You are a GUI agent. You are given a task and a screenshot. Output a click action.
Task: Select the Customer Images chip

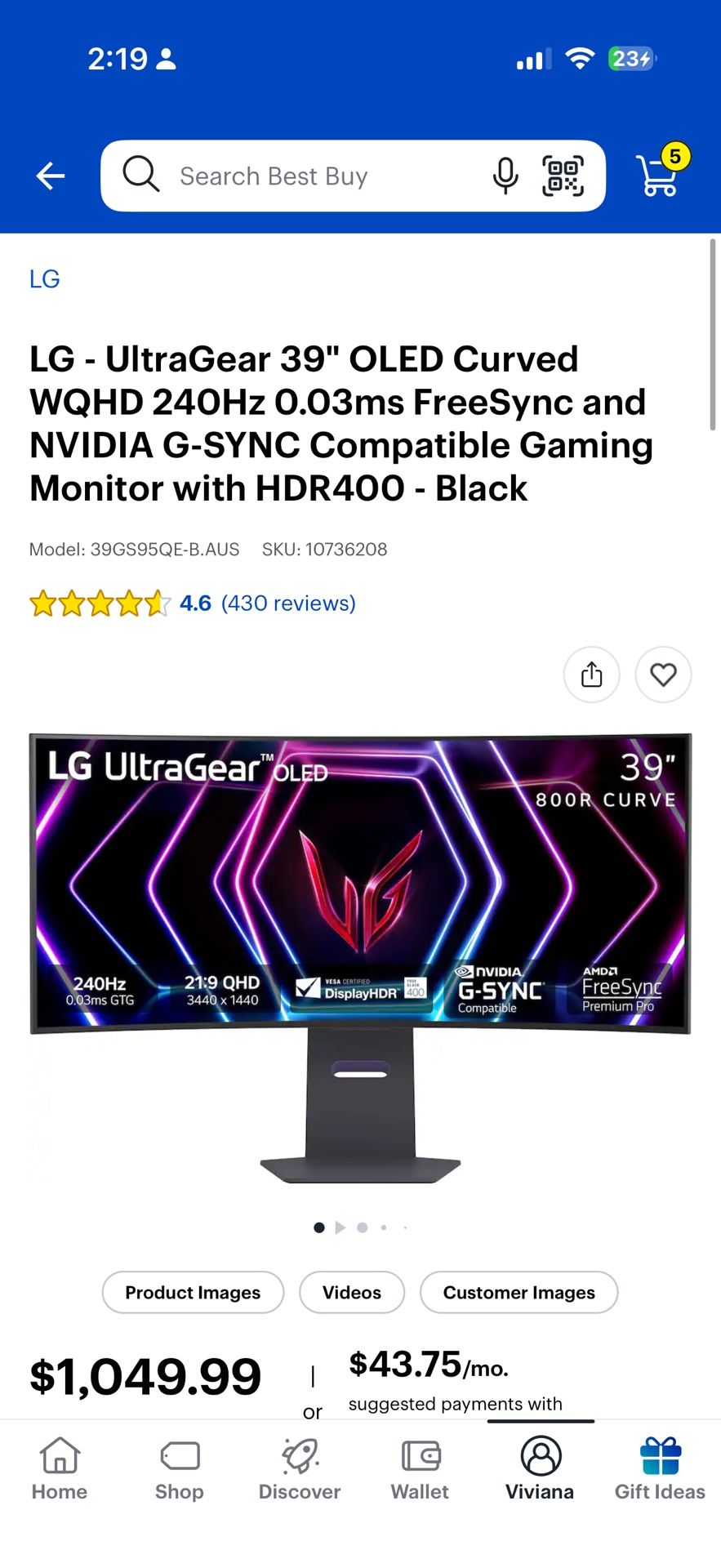point(519,1292)
